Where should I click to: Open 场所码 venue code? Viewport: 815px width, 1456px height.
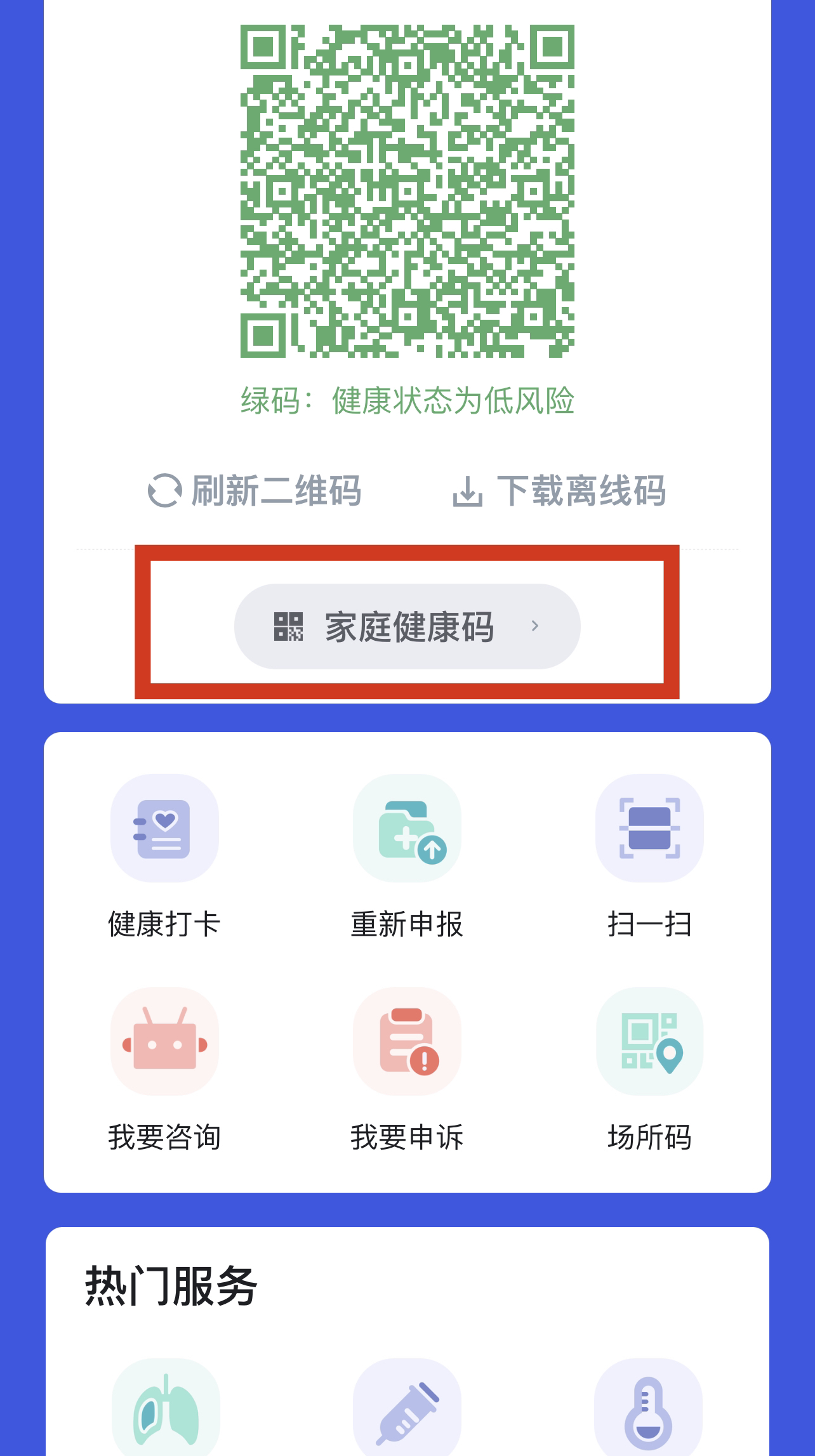point(649,1041)
